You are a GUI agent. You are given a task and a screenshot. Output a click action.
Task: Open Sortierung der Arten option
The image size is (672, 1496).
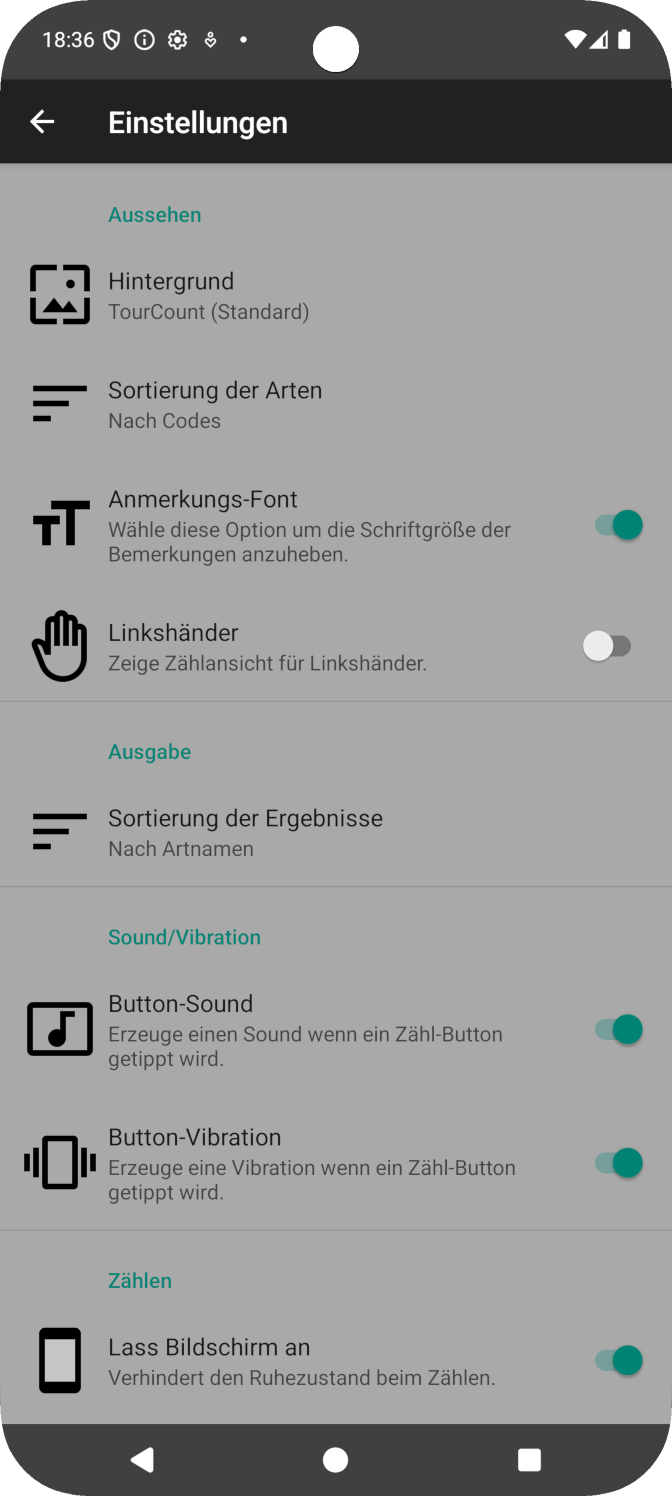pyautogui.click(x=336, y=405)
